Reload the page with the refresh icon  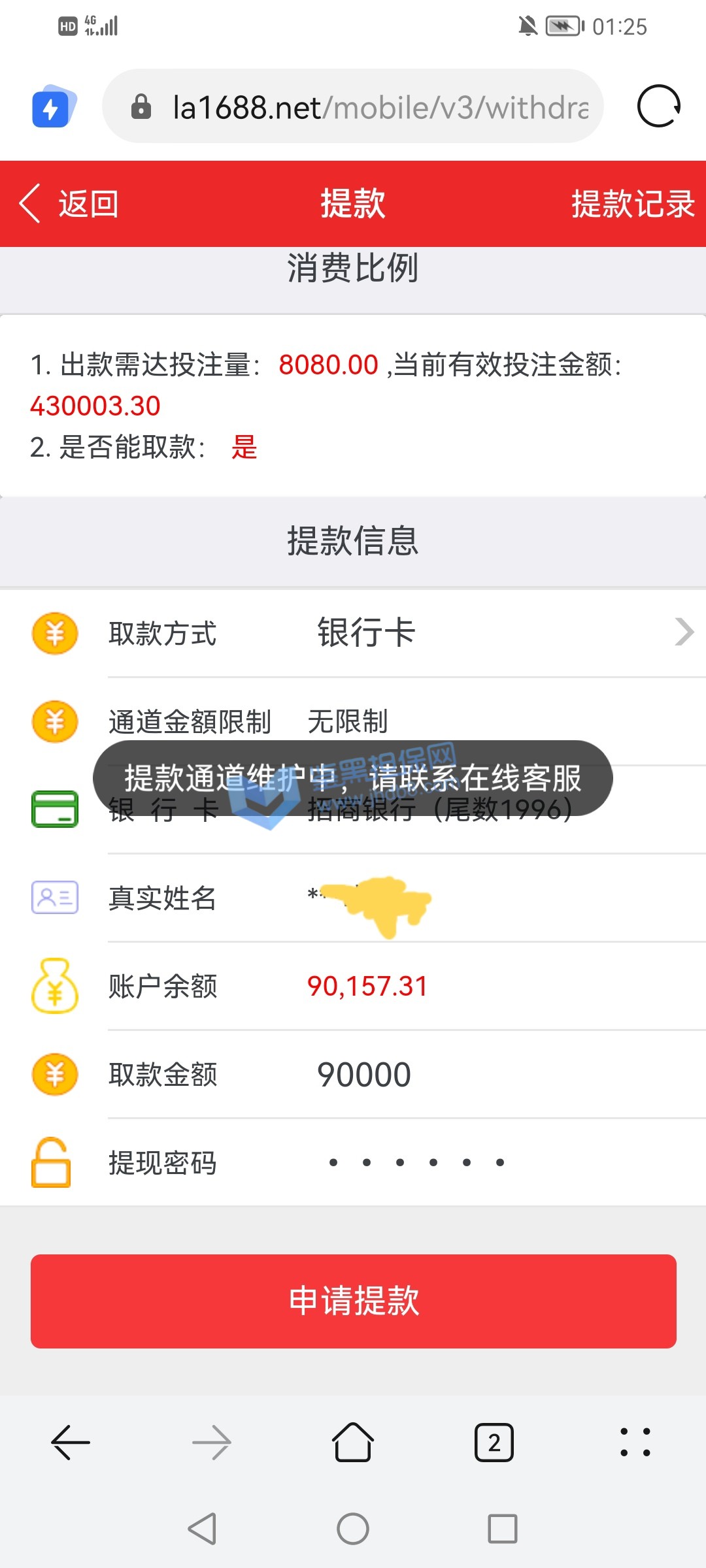pos(658,106)
